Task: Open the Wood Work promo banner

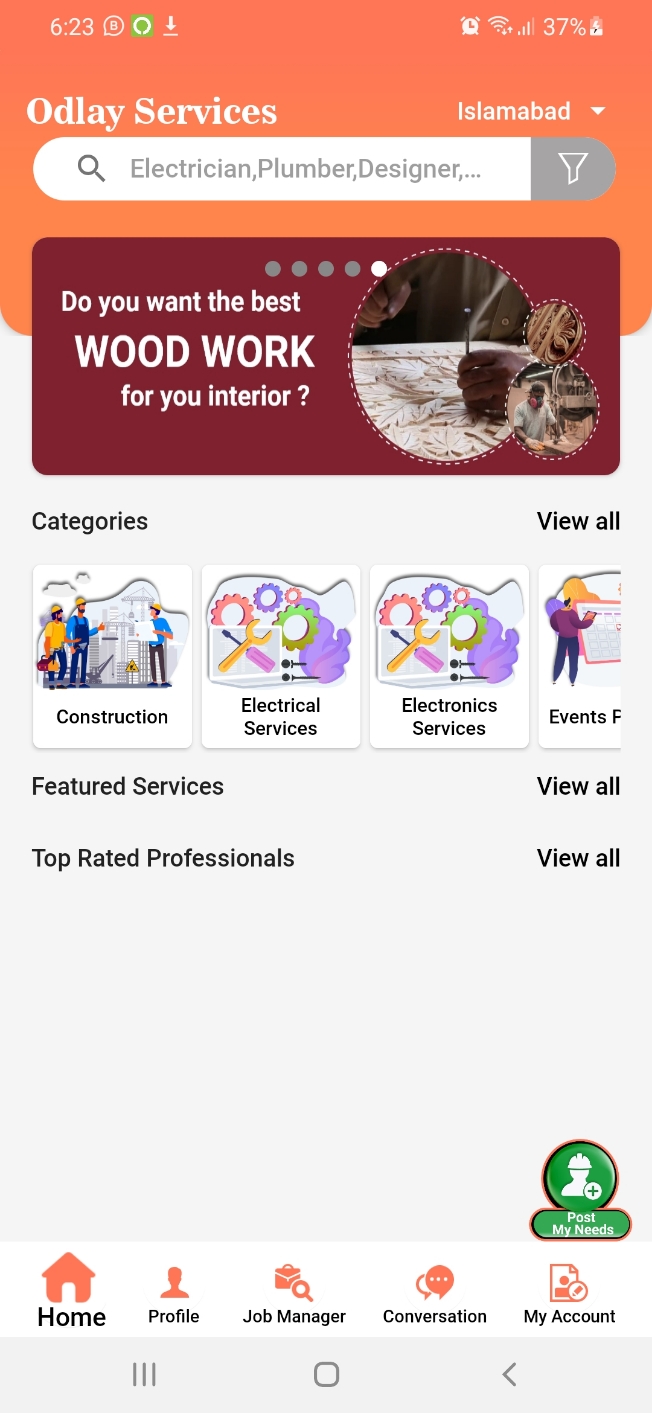Action: coord(326,356)
